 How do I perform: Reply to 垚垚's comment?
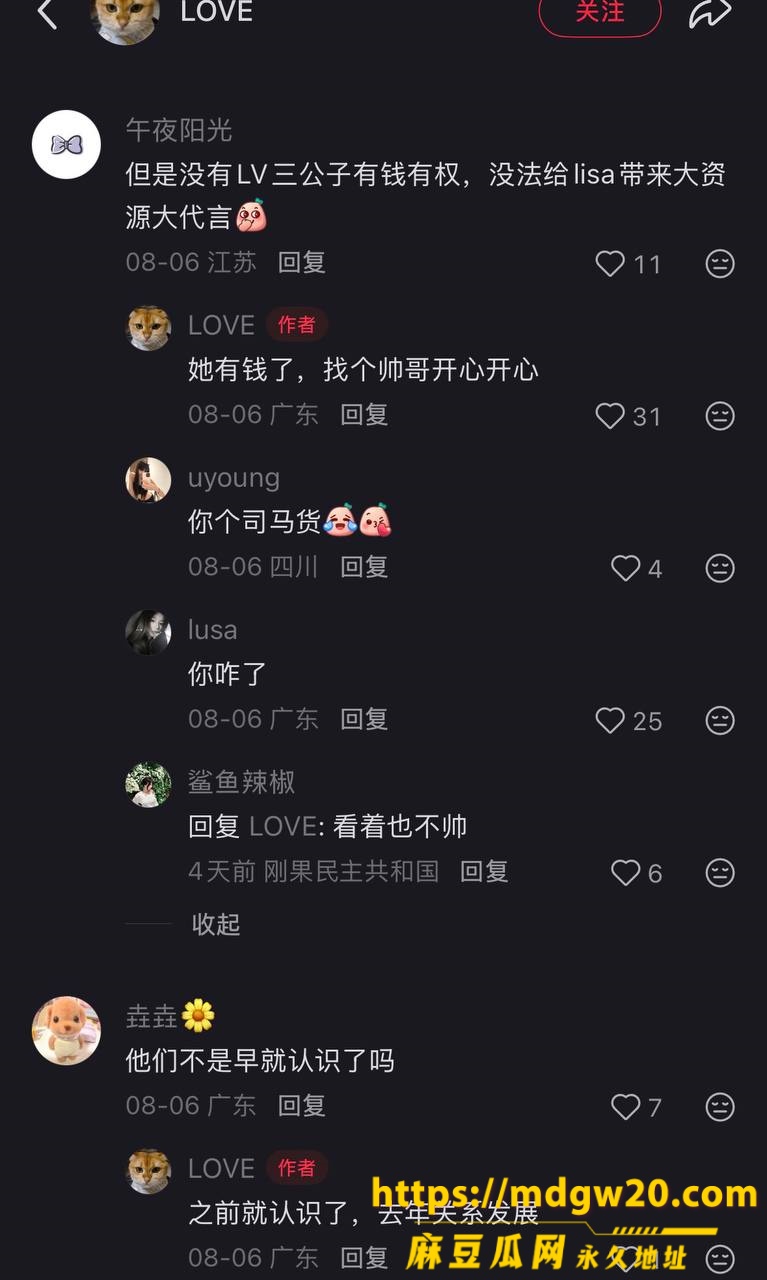tap(301, 1105)
